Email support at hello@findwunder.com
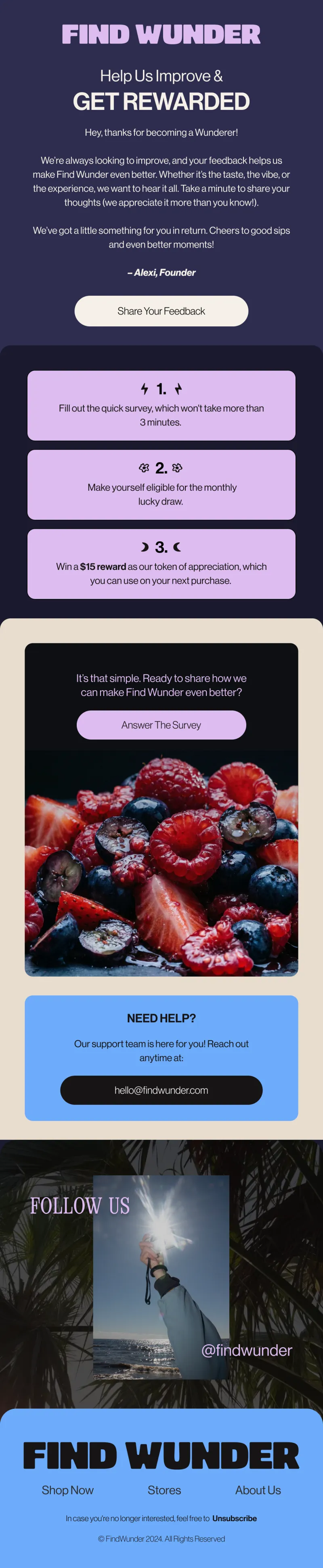The height and width of the screenshot is (1568, 323). point(161,1090)
